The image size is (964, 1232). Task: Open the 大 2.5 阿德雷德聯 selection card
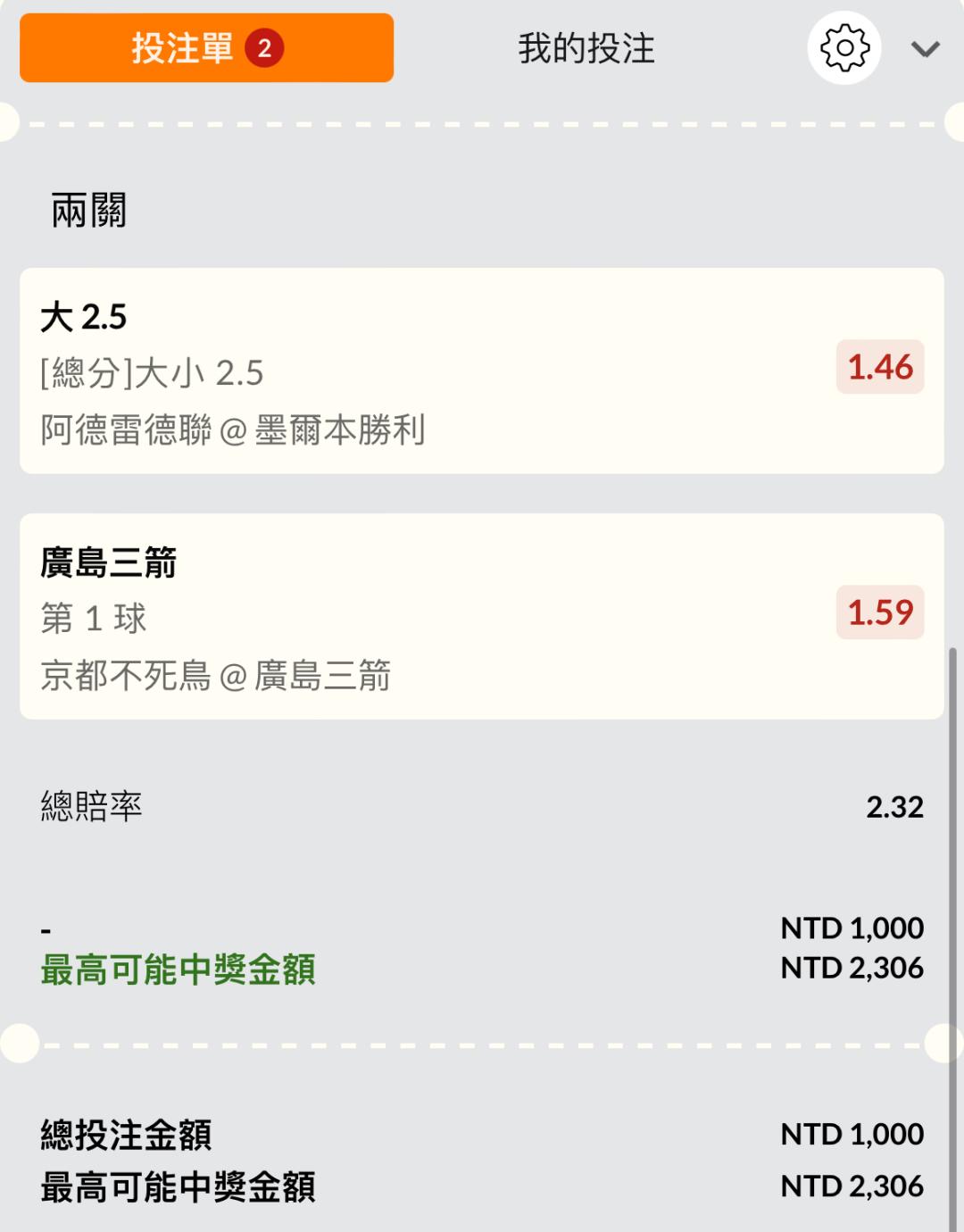[482, 370]
